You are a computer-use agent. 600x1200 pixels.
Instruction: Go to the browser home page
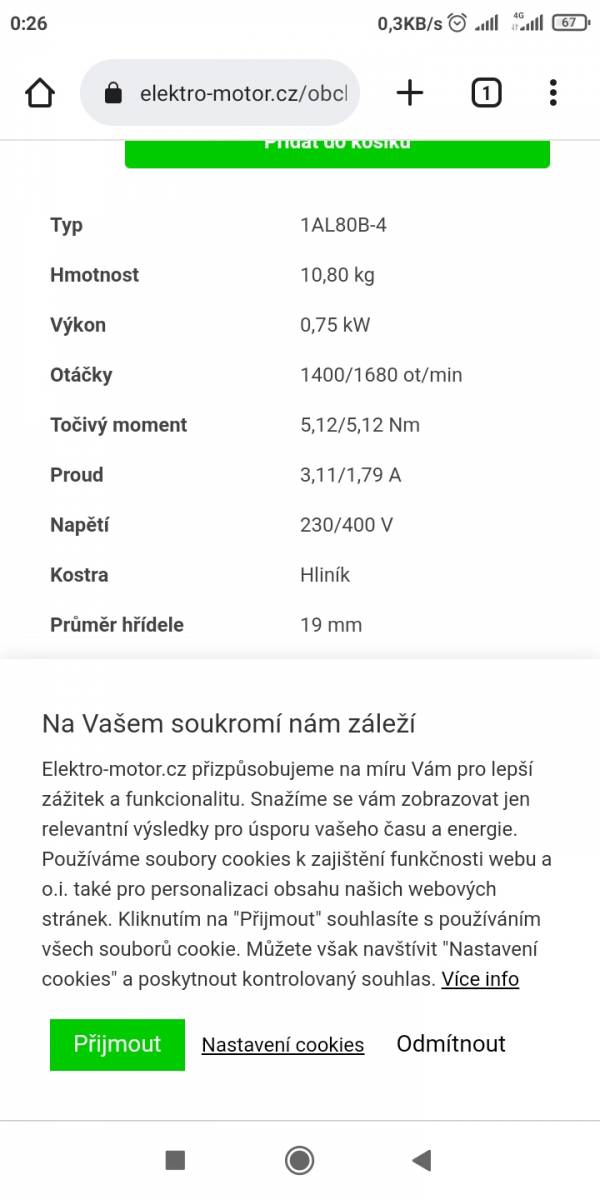(40, 93)
